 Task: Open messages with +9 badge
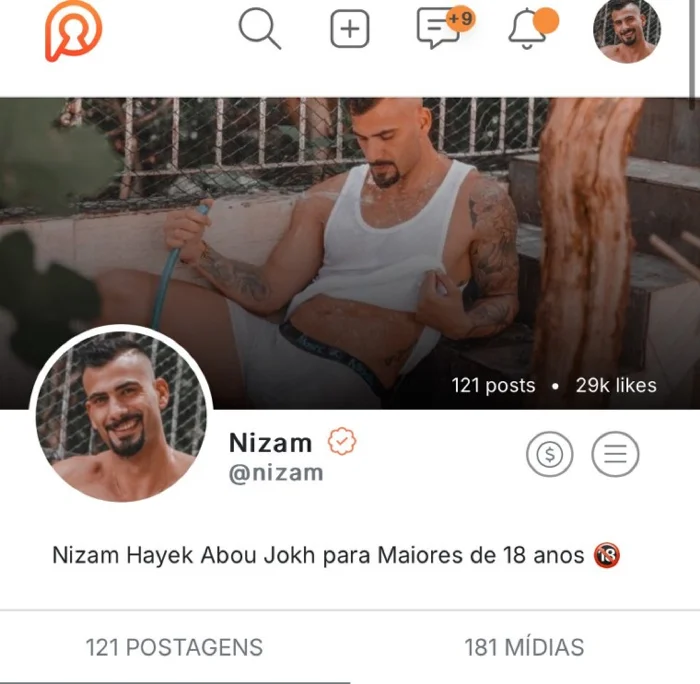pos(440,29)
